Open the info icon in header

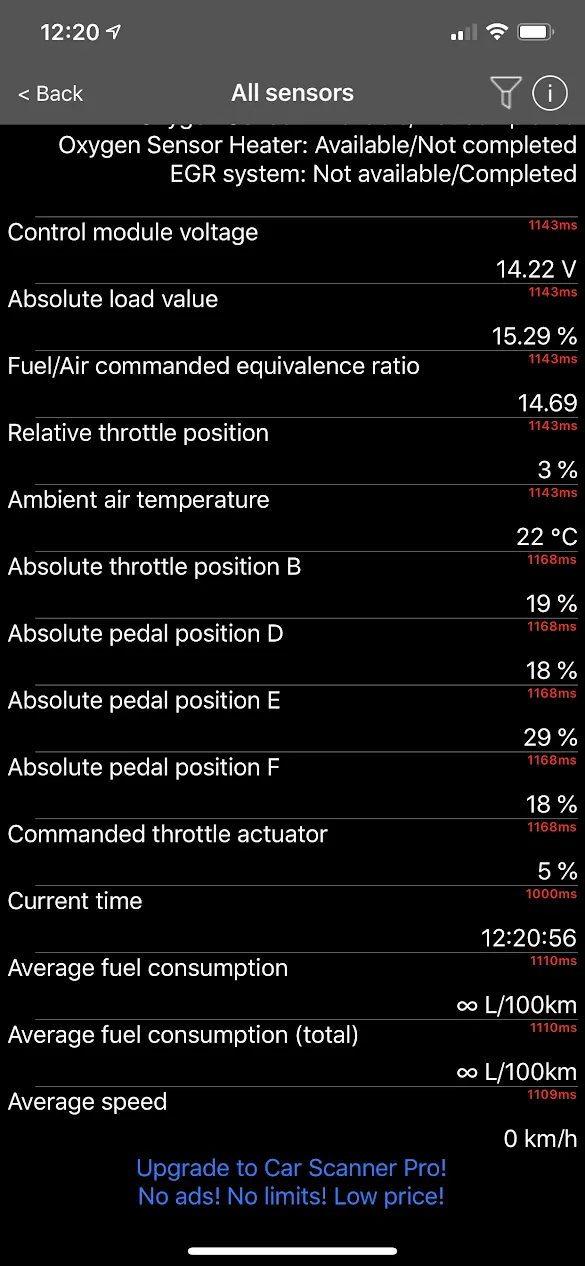[550, 93]
